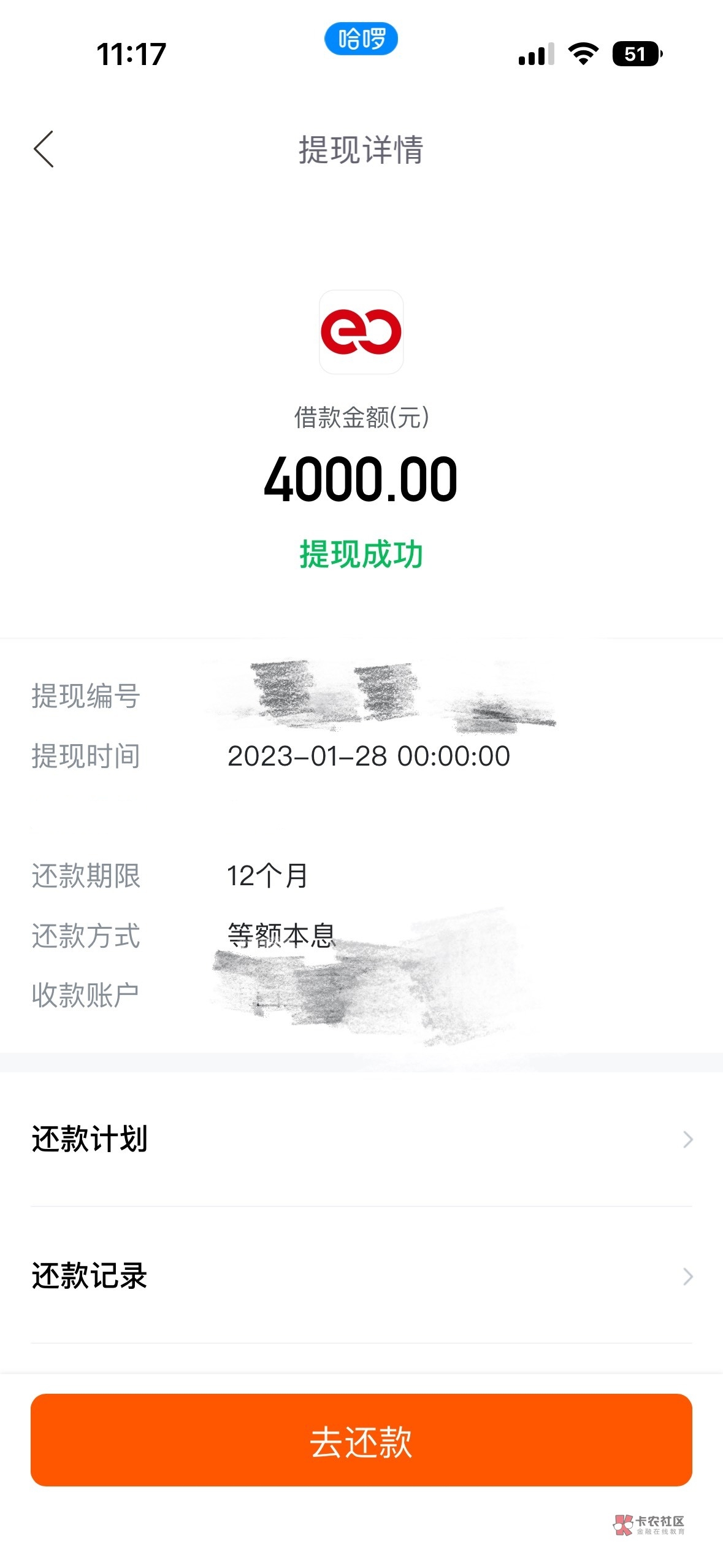Go back from the 提现详情 page

[44, 149]
